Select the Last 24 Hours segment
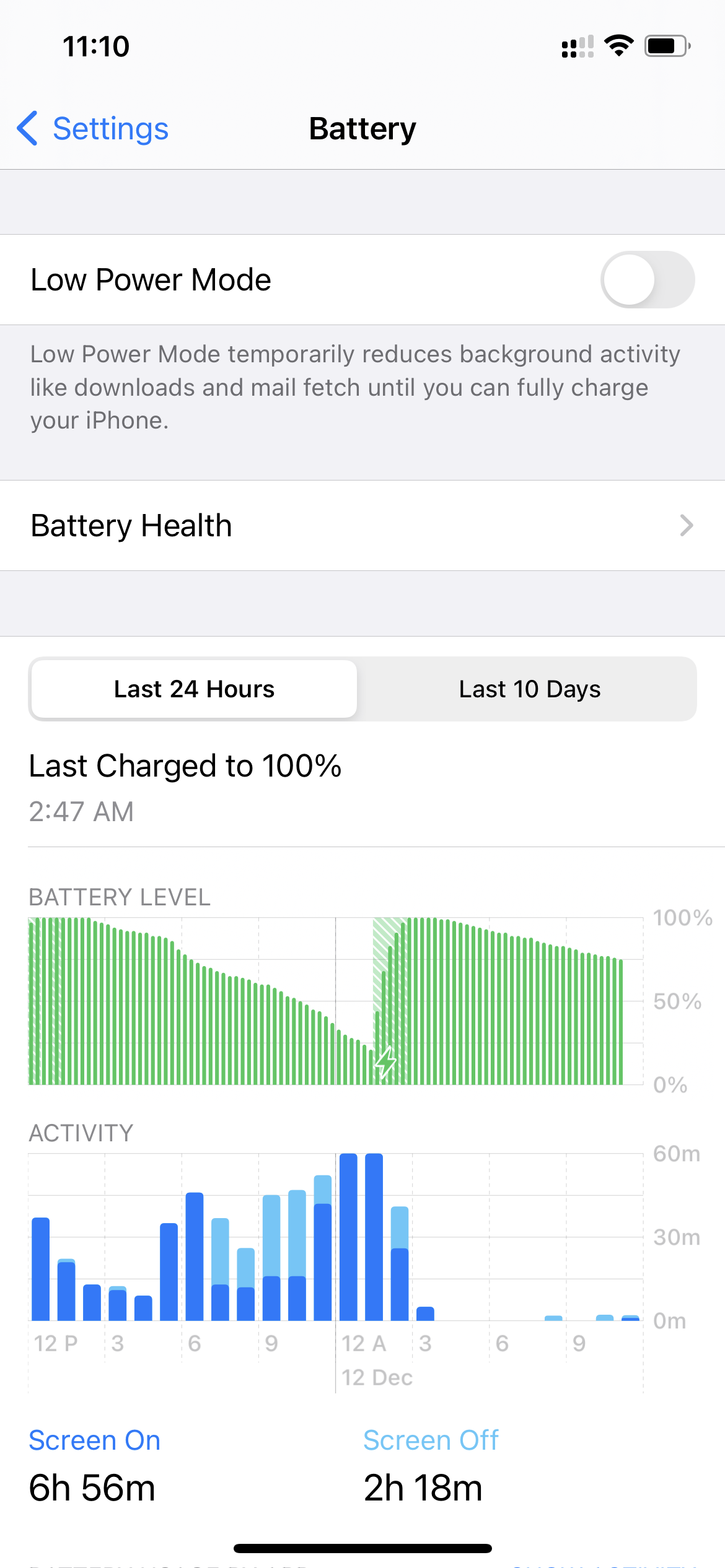 point(194,689)
